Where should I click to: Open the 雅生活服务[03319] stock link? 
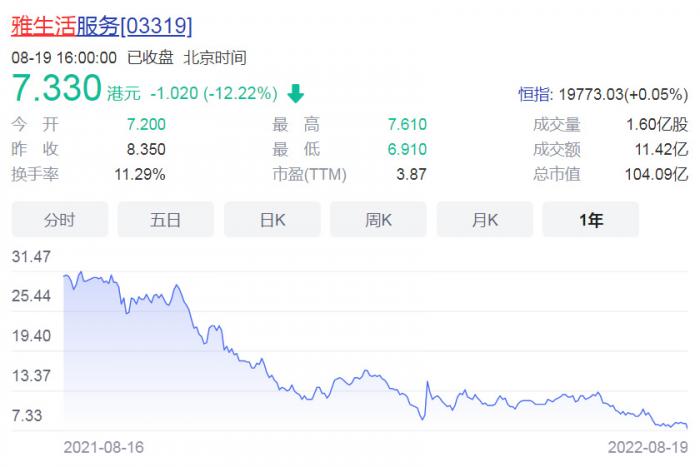pyautogui.click(x=102, y=25)
